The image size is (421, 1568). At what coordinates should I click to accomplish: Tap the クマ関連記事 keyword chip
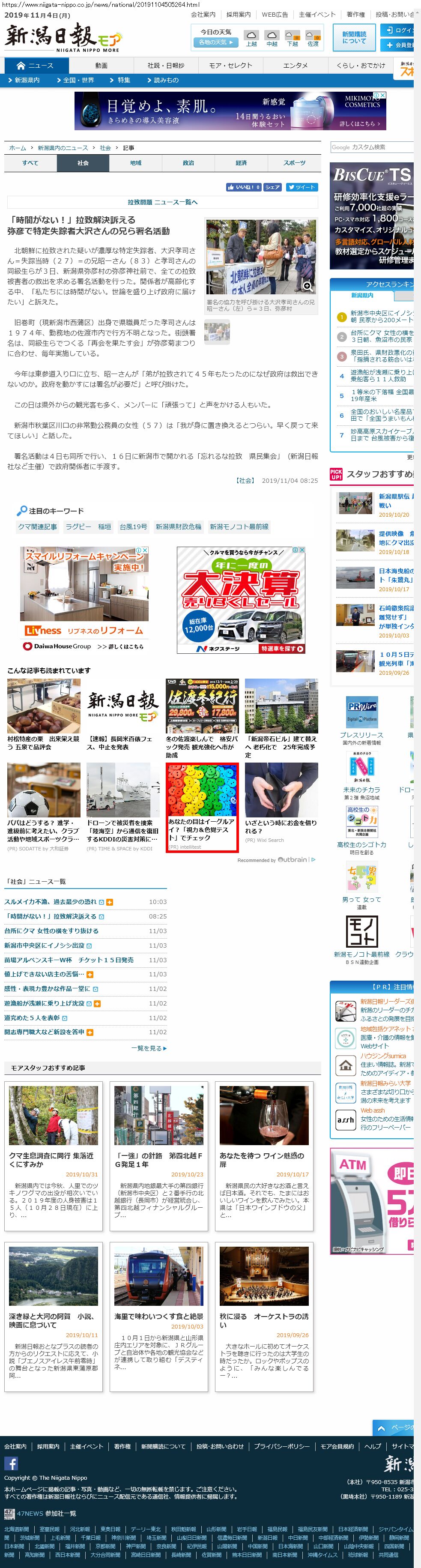[x=37, y=527]
